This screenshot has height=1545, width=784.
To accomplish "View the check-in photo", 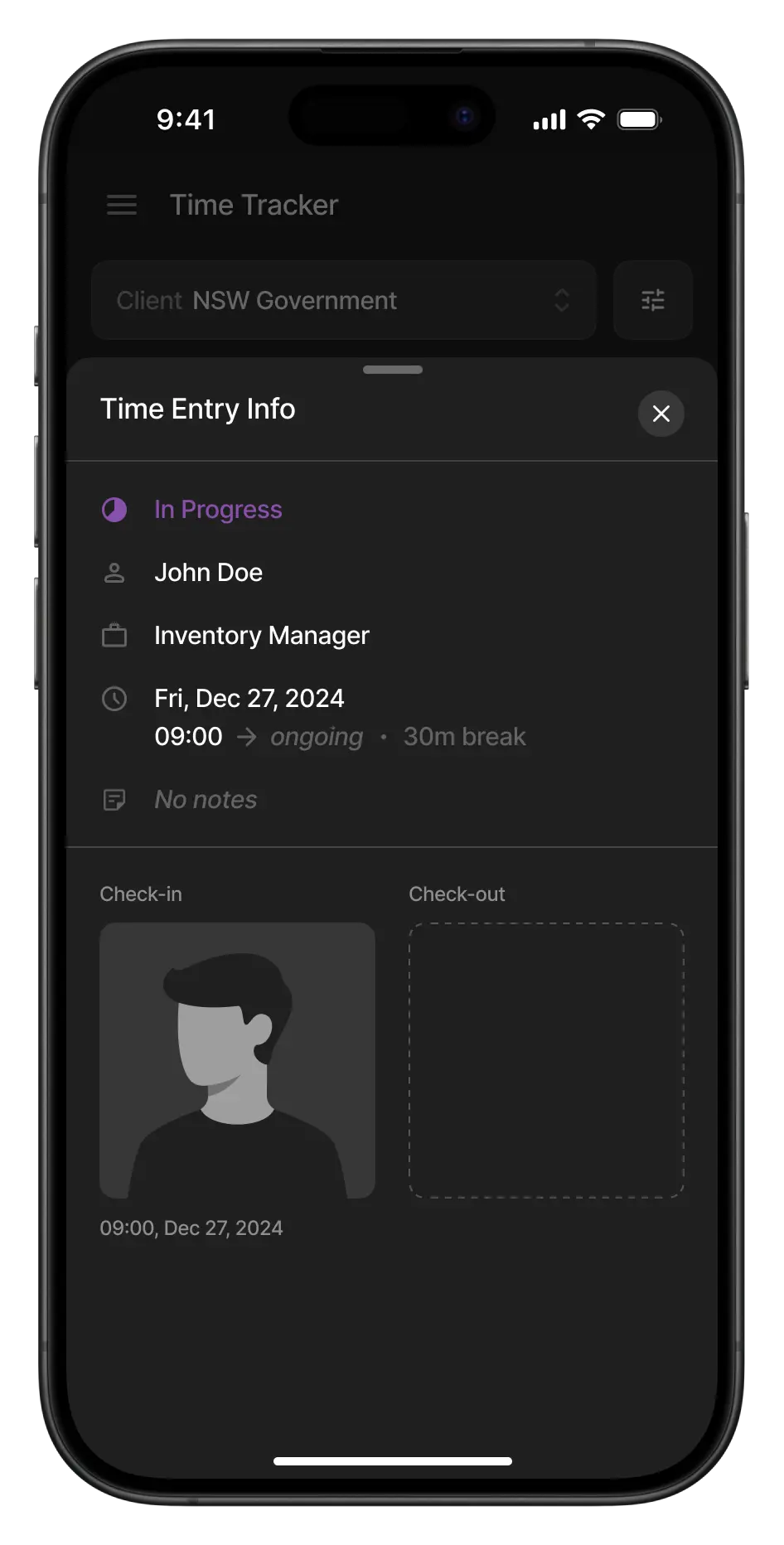I will click(x=237, y=1060).
